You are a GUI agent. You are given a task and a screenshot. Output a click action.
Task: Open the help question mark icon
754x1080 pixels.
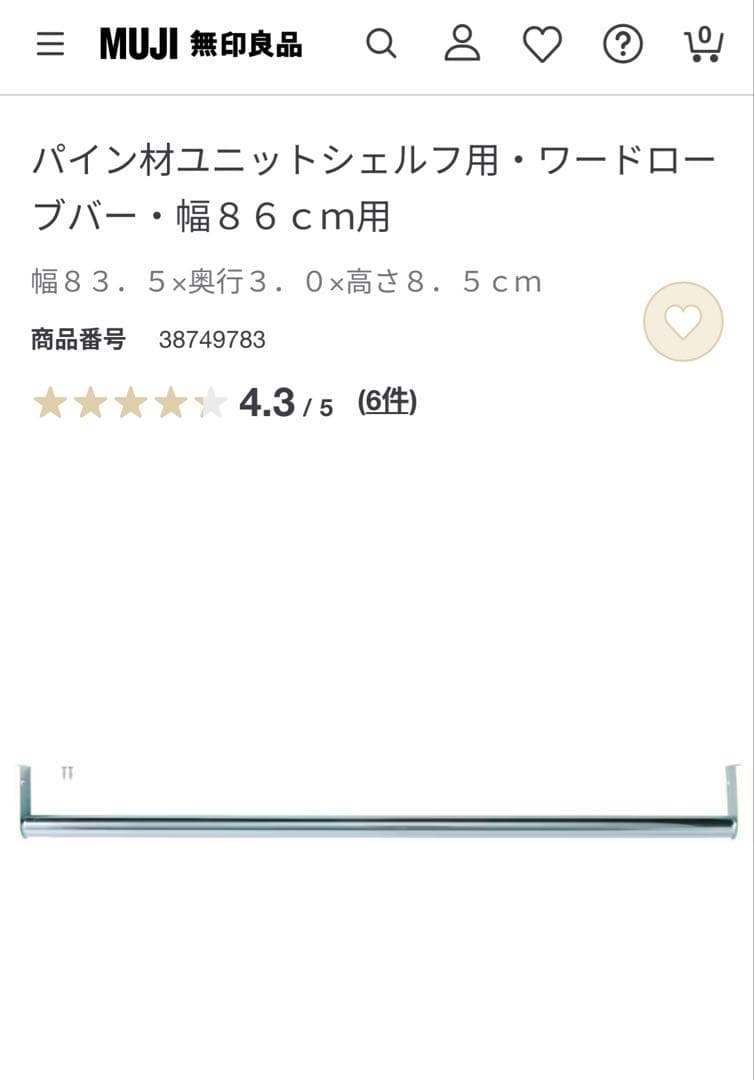[x=622, y=44]
